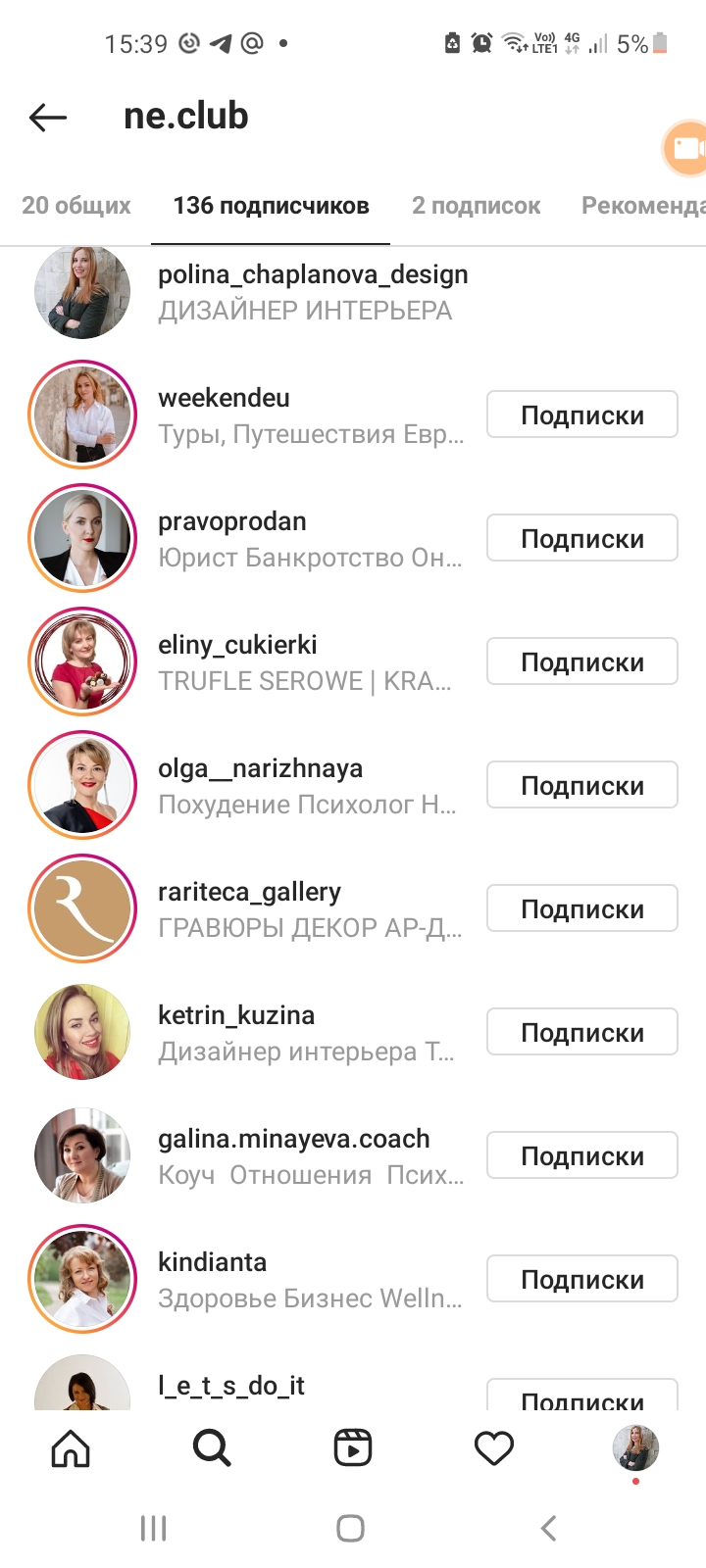The width and height of the screenshot is (706, 1568).
Task: Tap Подписки button next to kindianta
Action: [x=582, y=1279]
